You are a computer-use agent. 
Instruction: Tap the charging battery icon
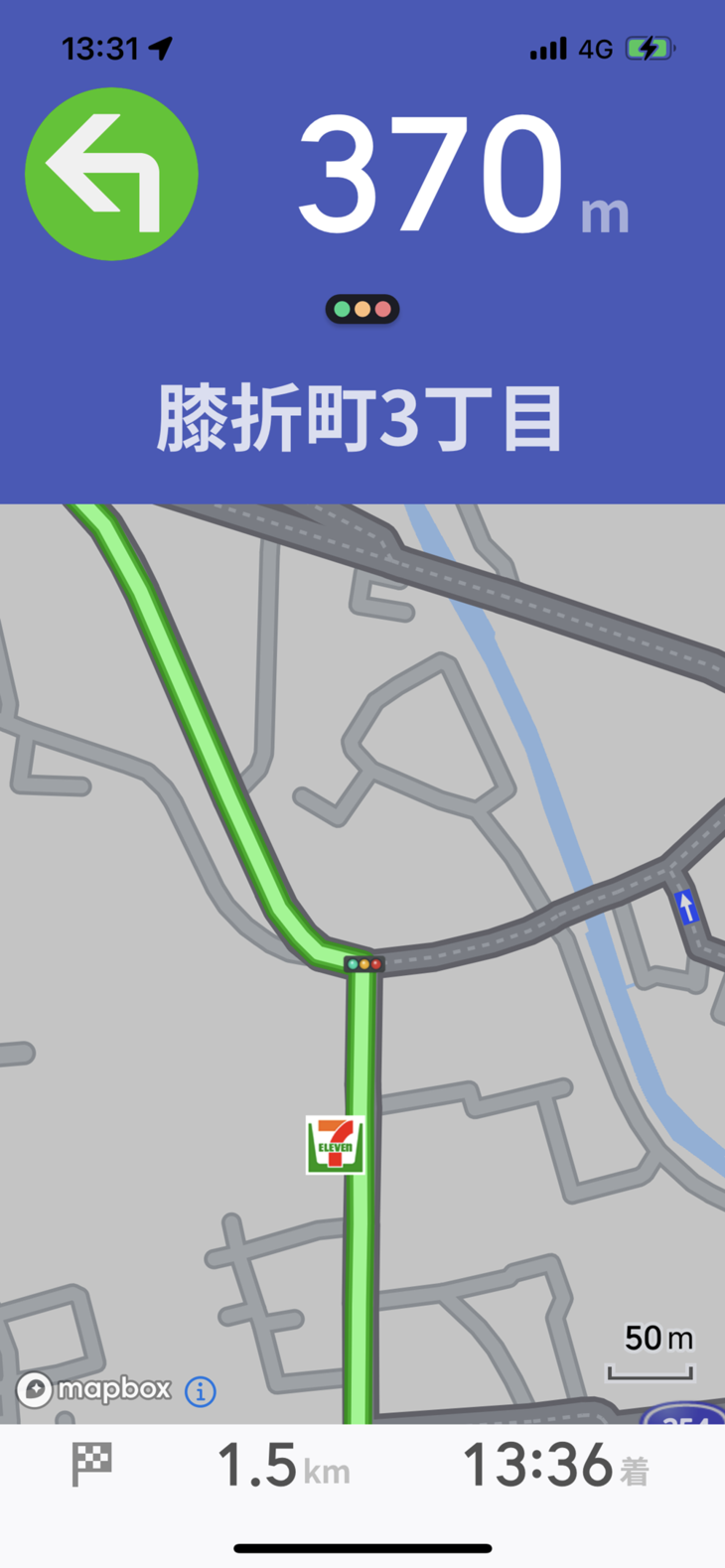coord(650,46)
